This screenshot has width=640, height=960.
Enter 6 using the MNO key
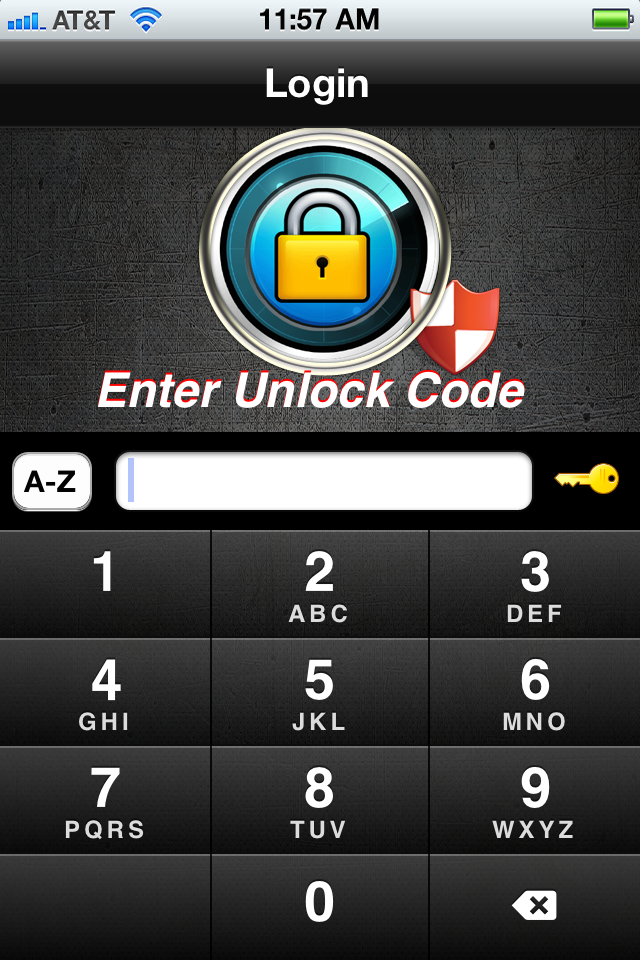coord(535,692)
